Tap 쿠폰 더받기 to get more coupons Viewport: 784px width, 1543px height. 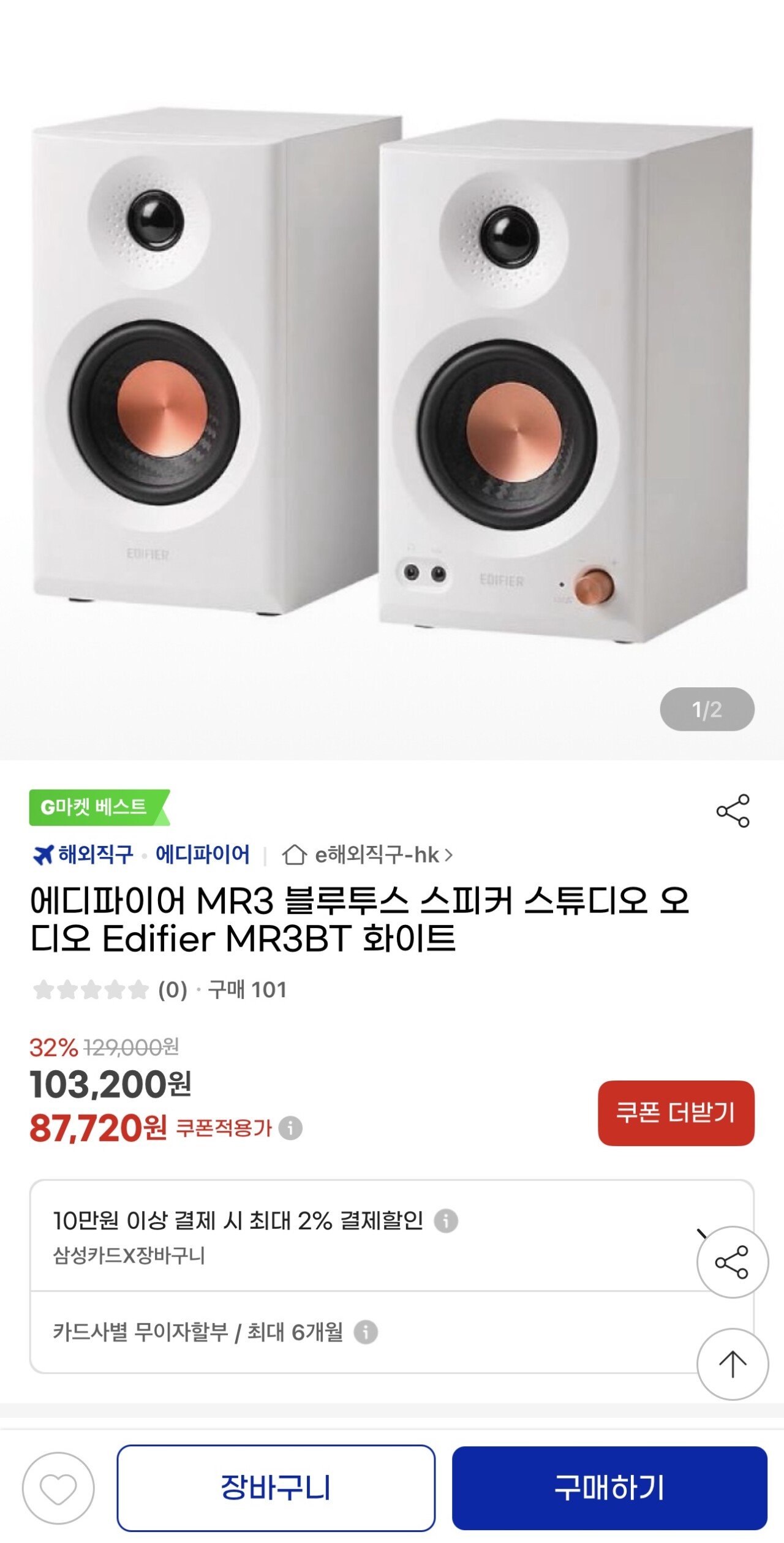[x=676, y=1112]
